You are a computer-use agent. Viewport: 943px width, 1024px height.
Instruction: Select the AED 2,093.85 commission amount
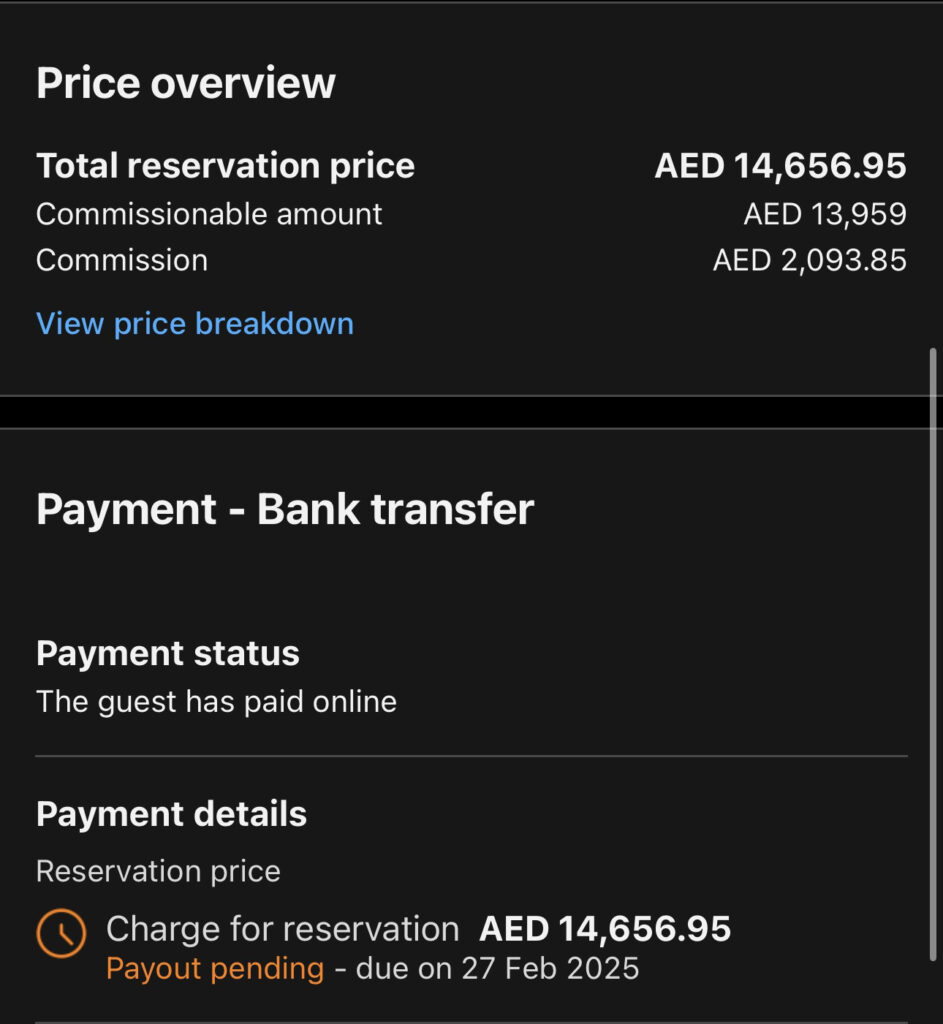(809, 260)
